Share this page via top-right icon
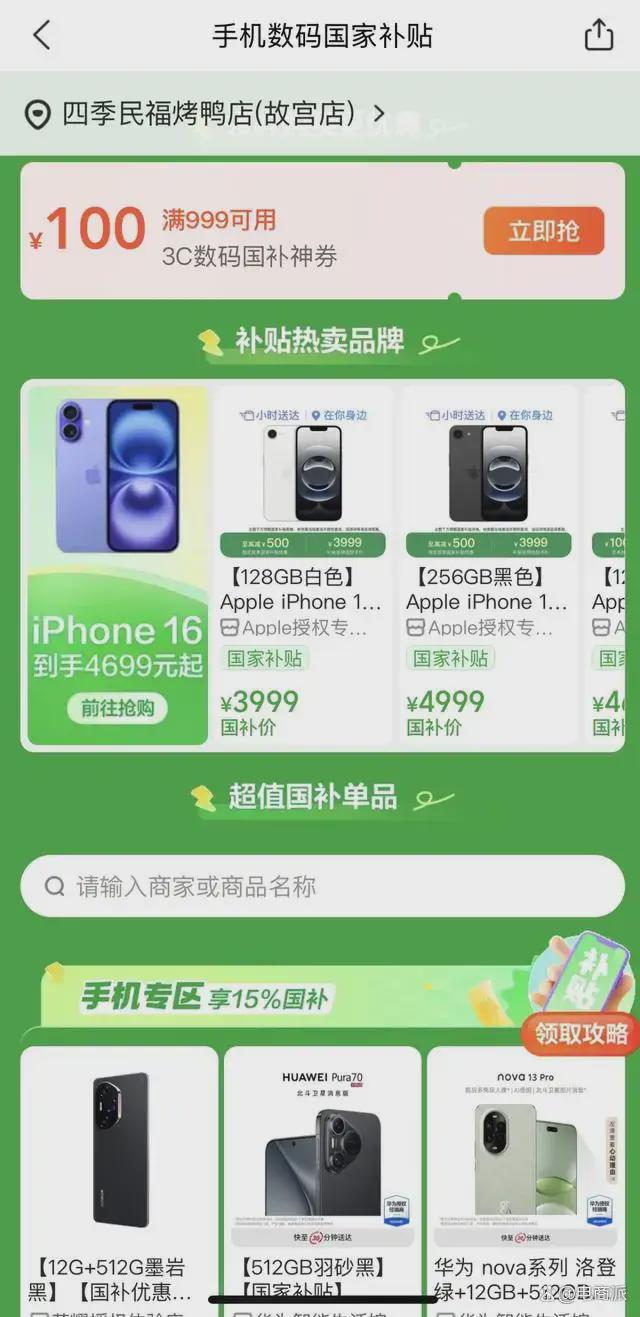Viewport: 640px width, 1317px height. pos(598,36)
